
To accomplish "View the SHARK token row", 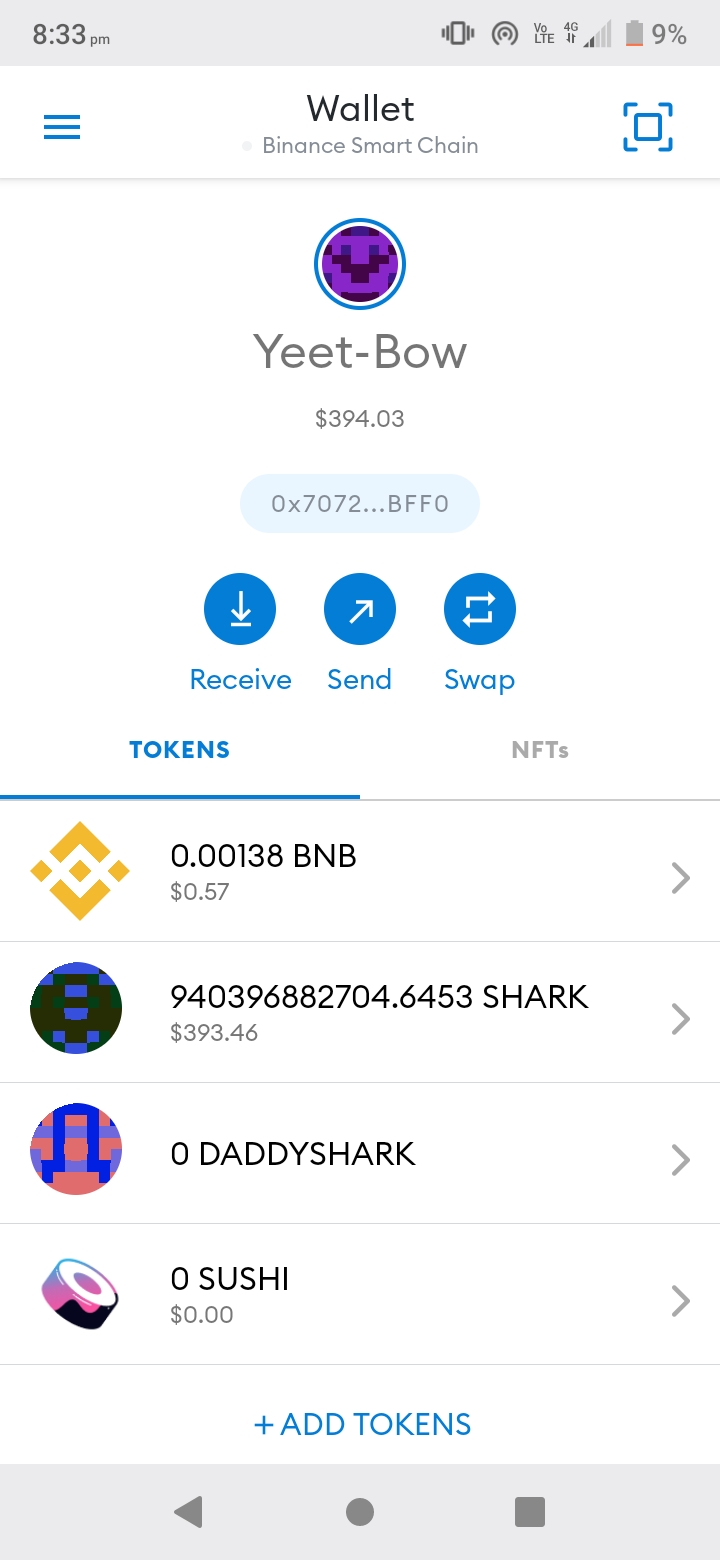I will click(360, 1012).
